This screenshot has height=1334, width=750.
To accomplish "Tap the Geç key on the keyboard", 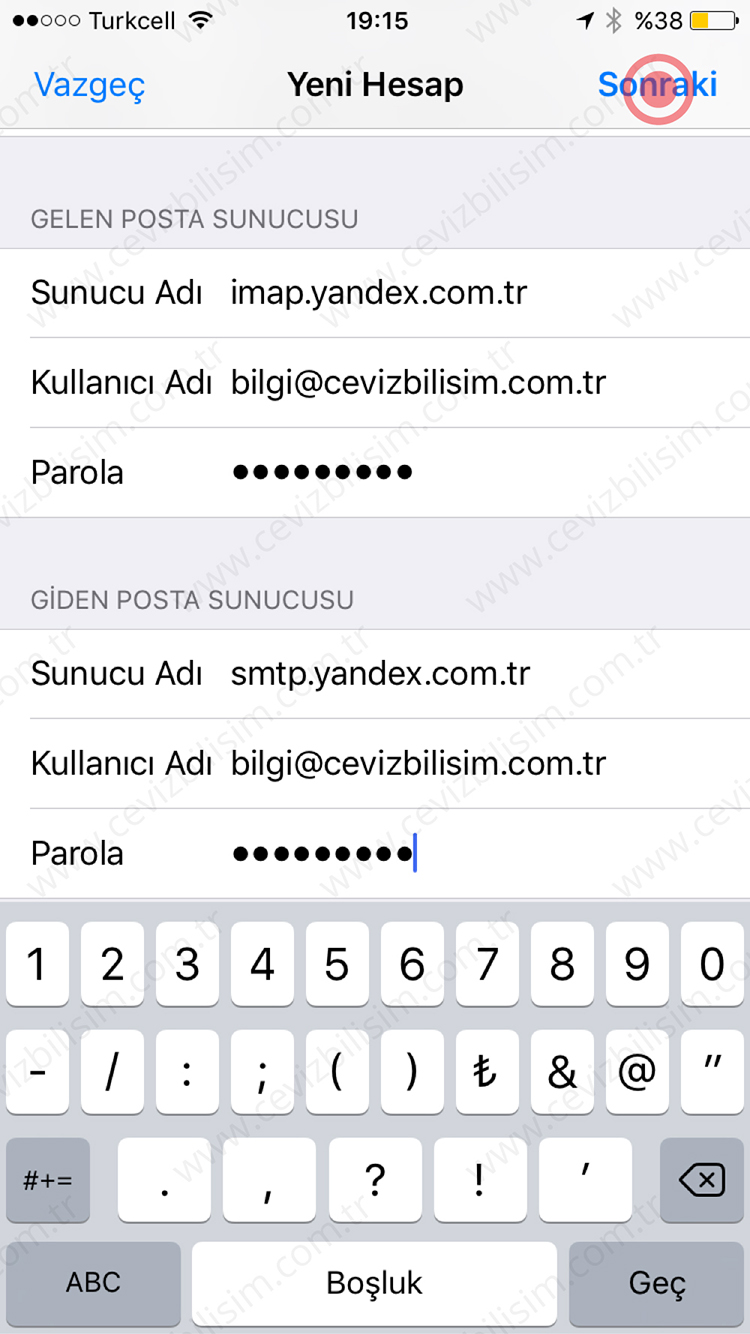I will tap(657, 1283).
